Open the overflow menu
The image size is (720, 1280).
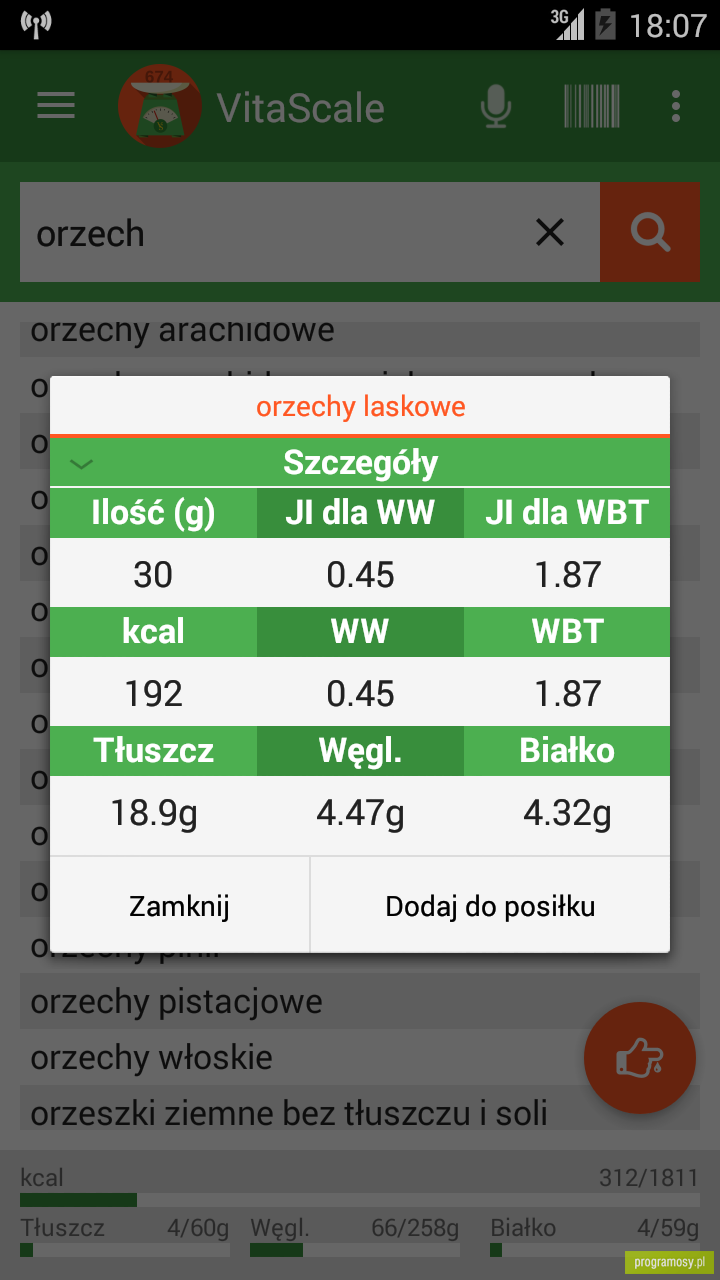coord(677,106)
